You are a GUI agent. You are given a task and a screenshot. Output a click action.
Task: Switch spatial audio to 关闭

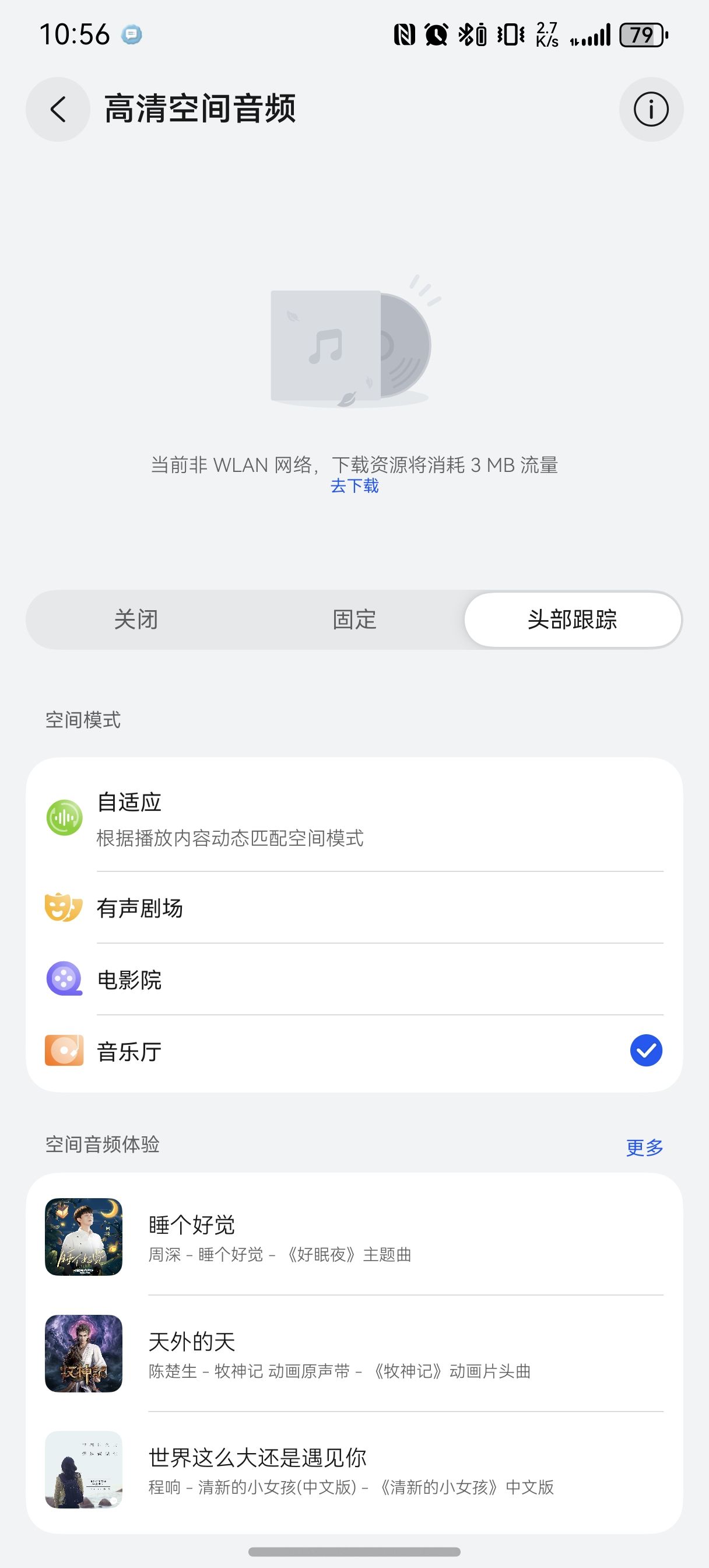[x=136, y=619]
